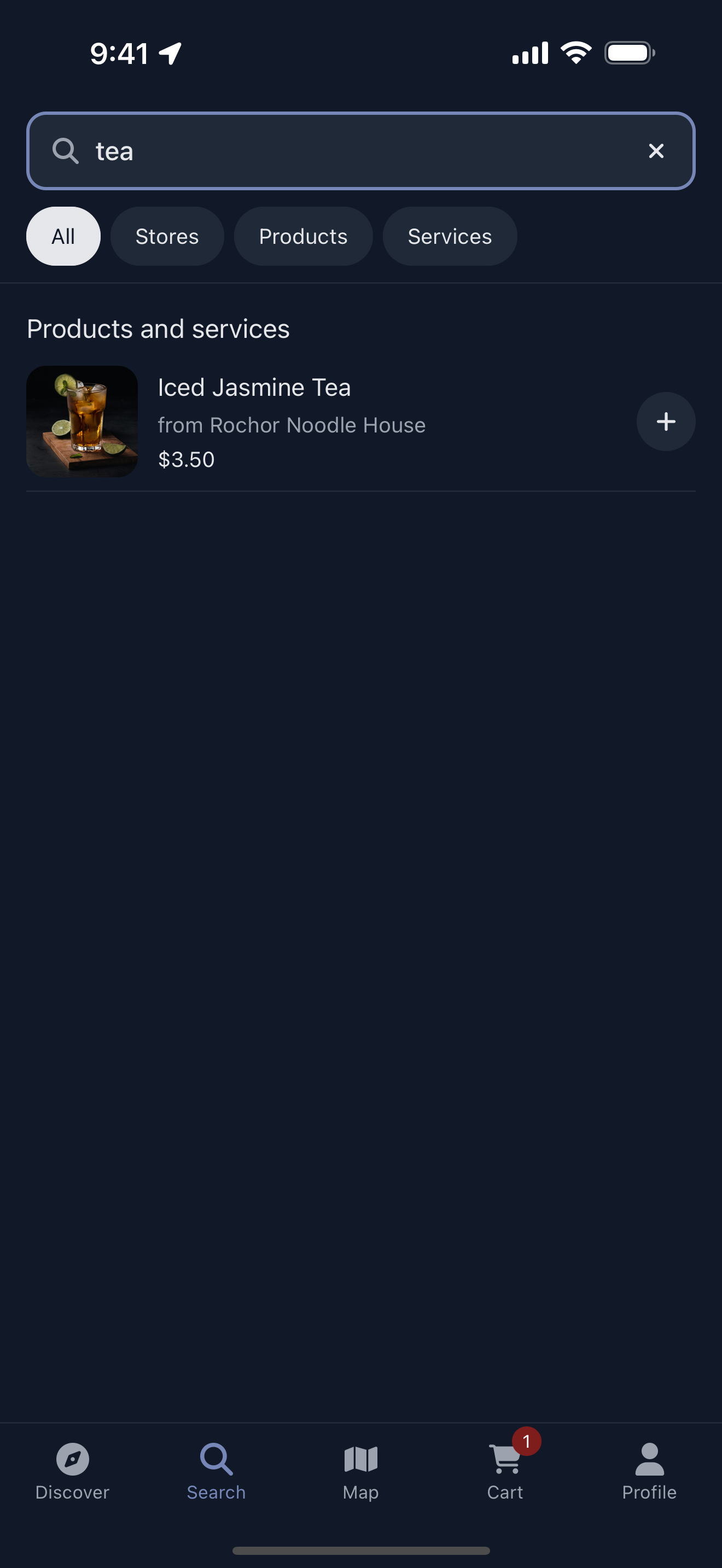Clear the search text with the X icon

click(656, 151)
